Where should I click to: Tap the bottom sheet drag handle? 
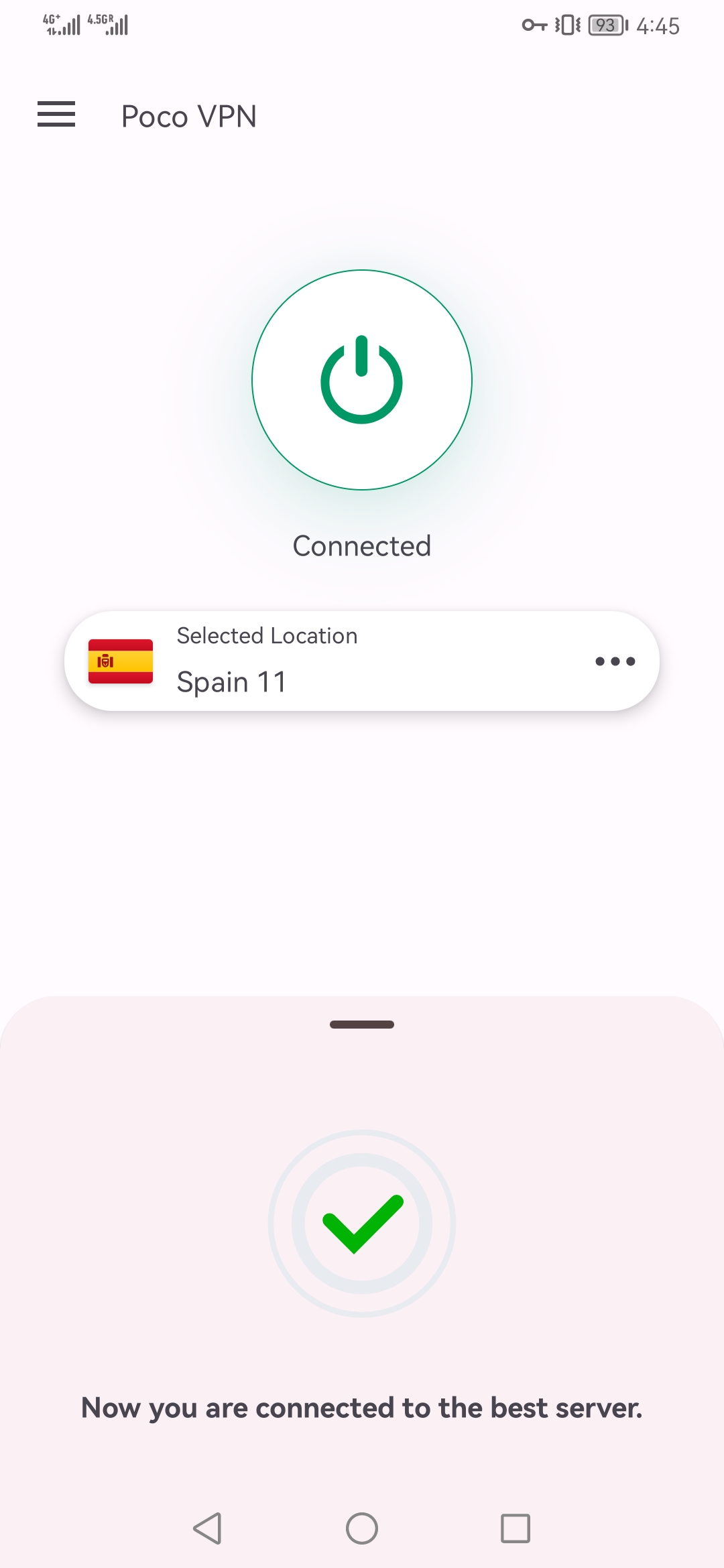[362, 1025]
